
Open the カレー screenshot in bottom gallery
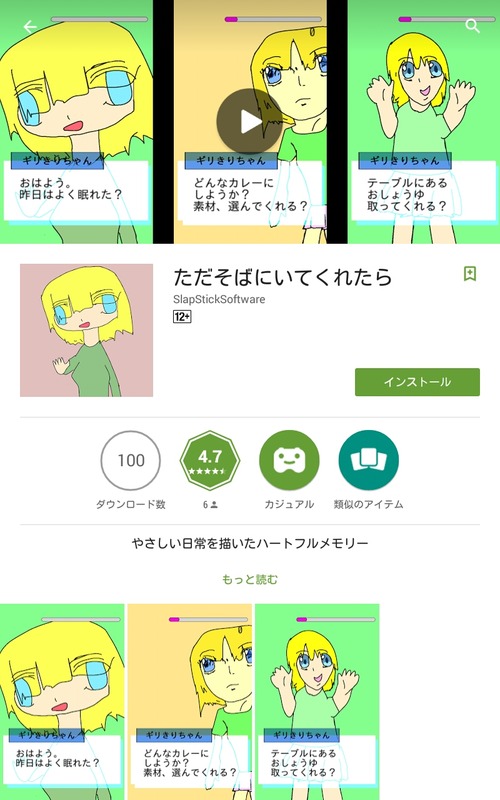click(190, 702)
